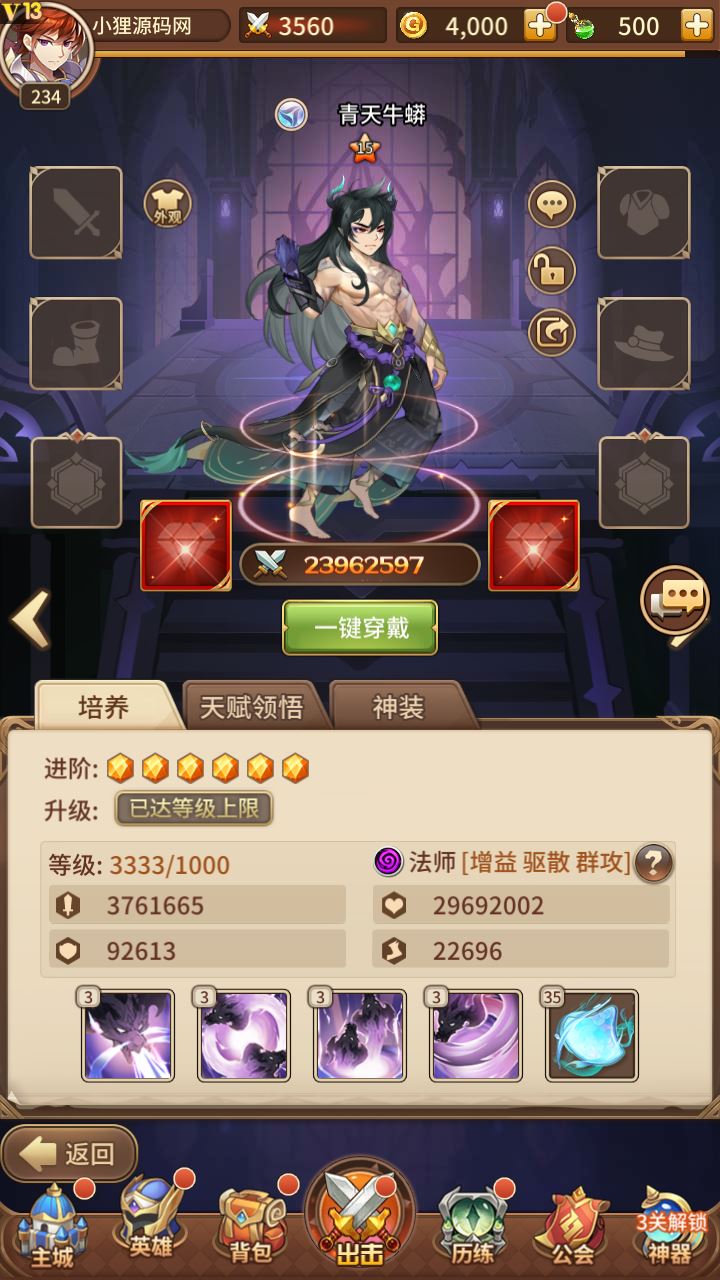Select the weapon equipment slot
Viewport: 720px width, 1280px height.
pyautogui.click(x=76, y=213)
